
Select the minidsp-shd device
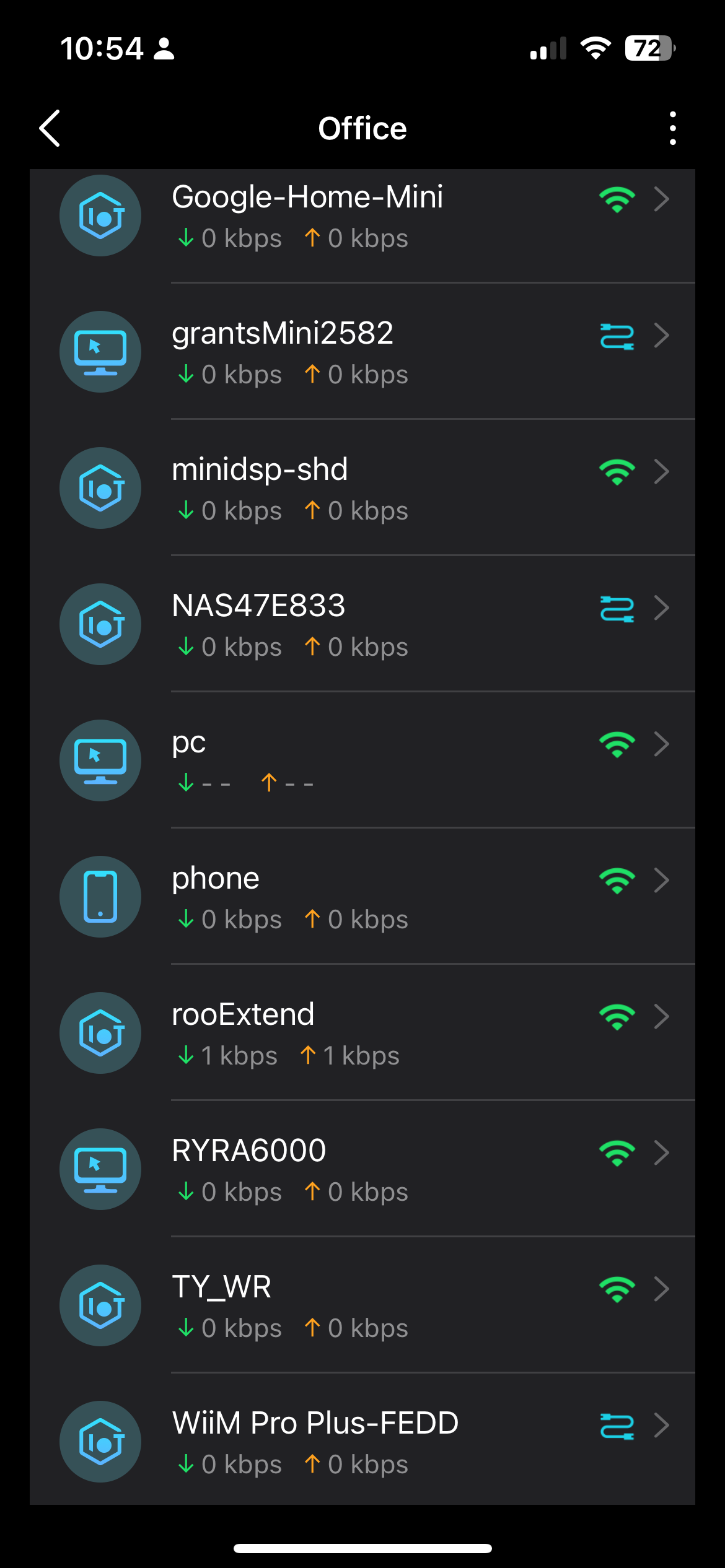point(362,487)
